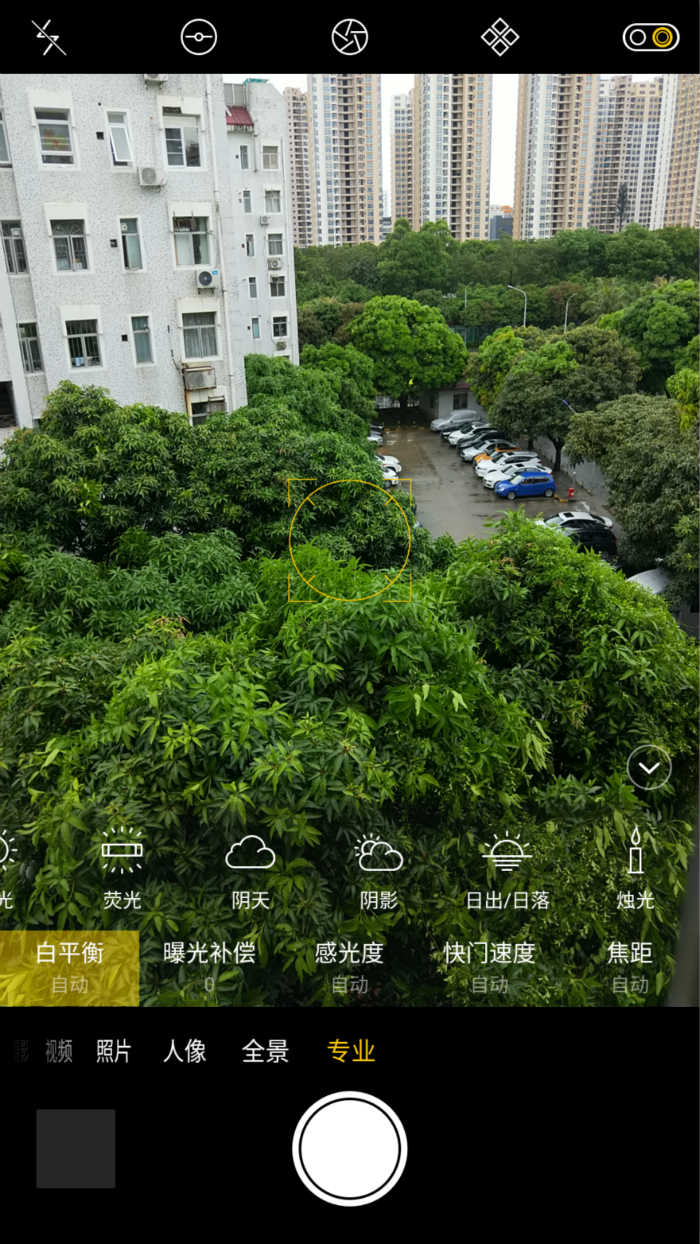Select 阴天 white balance preset
700x1244 pixels.
coord(250,869)
